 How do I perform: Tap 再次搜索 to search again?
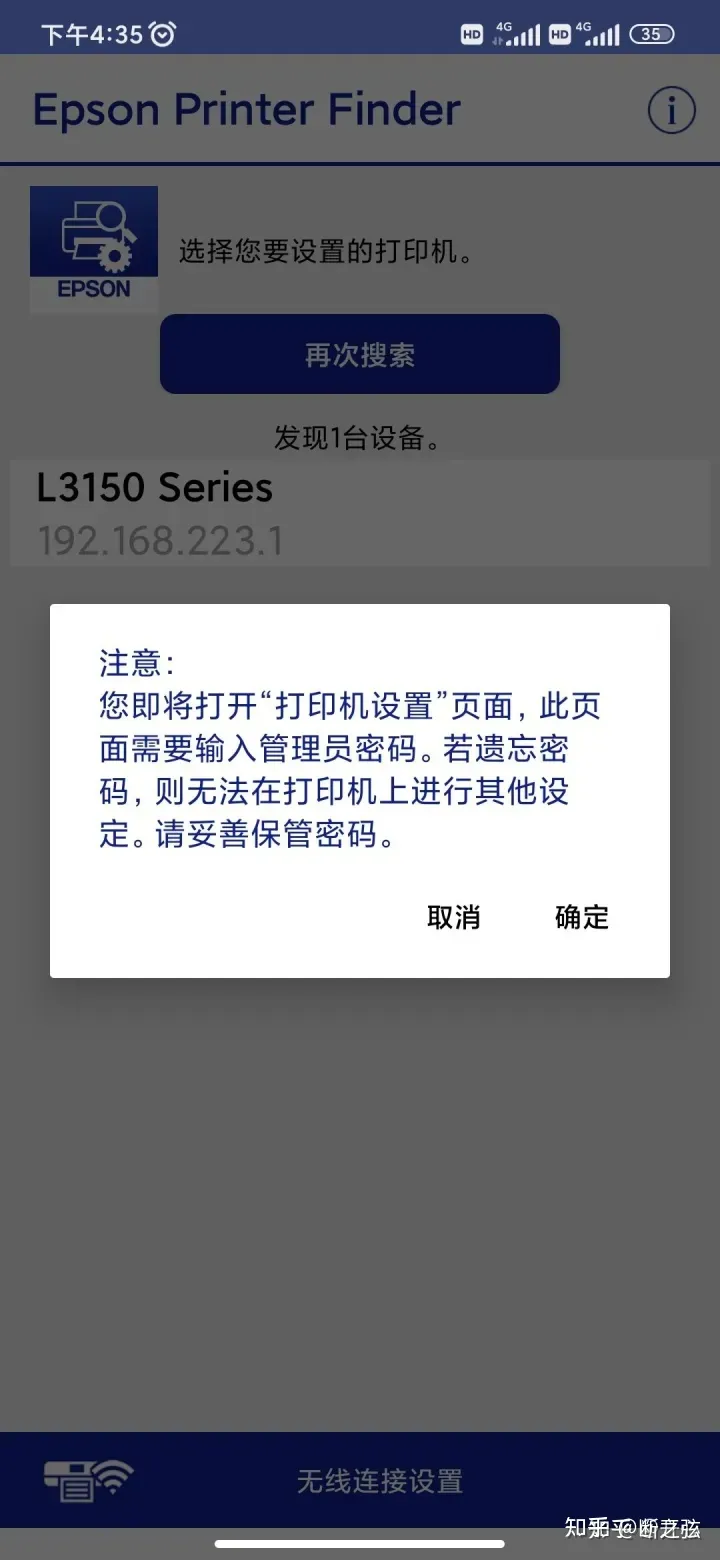(360, 355)
